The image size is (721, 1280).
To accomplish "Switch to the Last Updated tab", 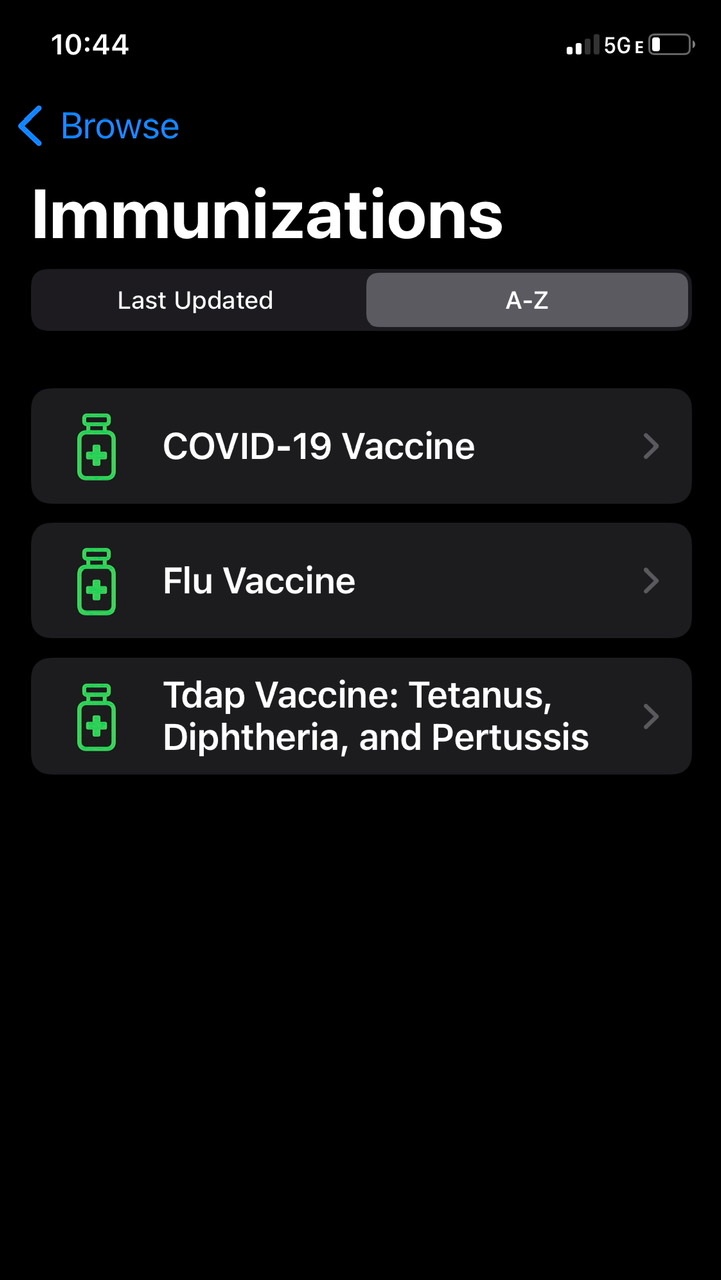I will [x=196, y=300].
